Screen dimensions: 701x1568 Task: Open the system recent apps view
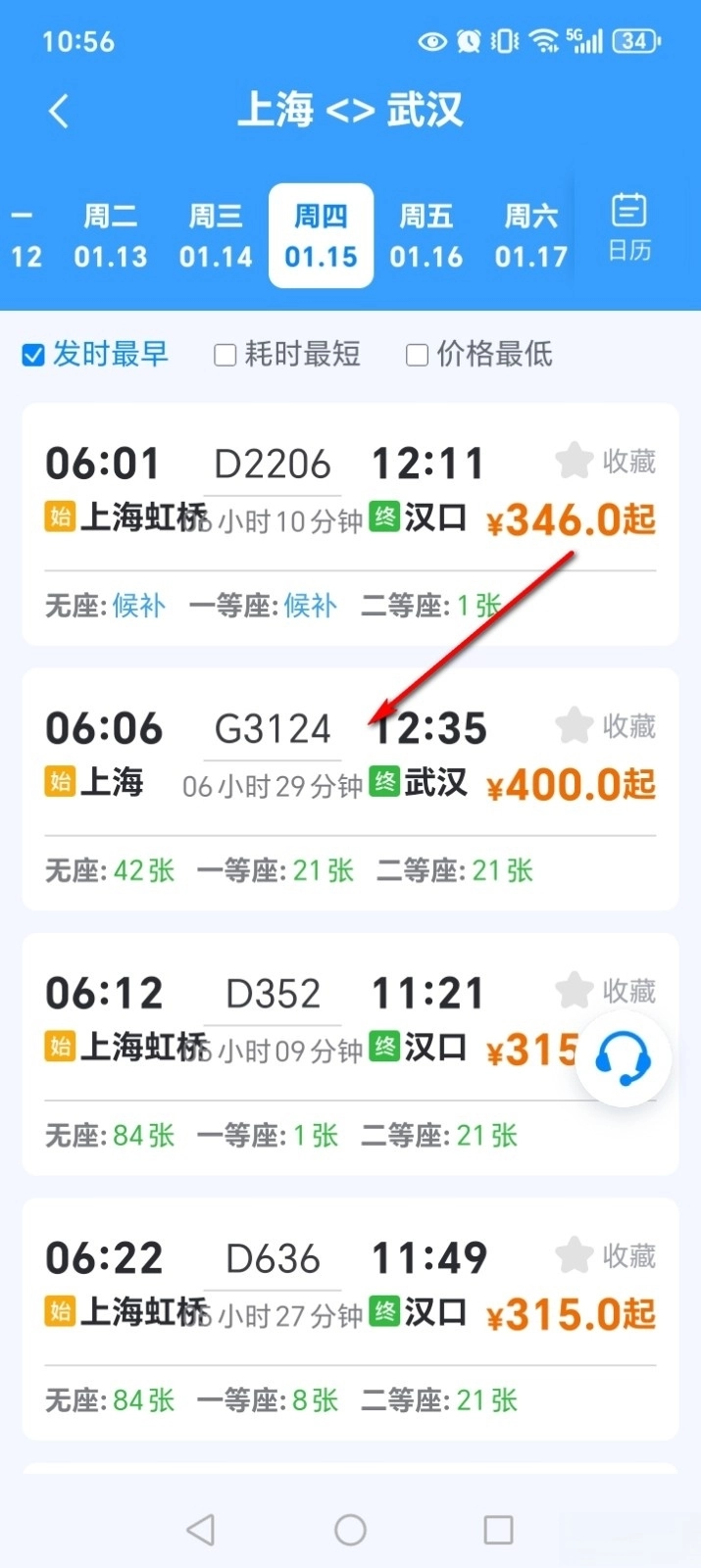point(498,1530)
